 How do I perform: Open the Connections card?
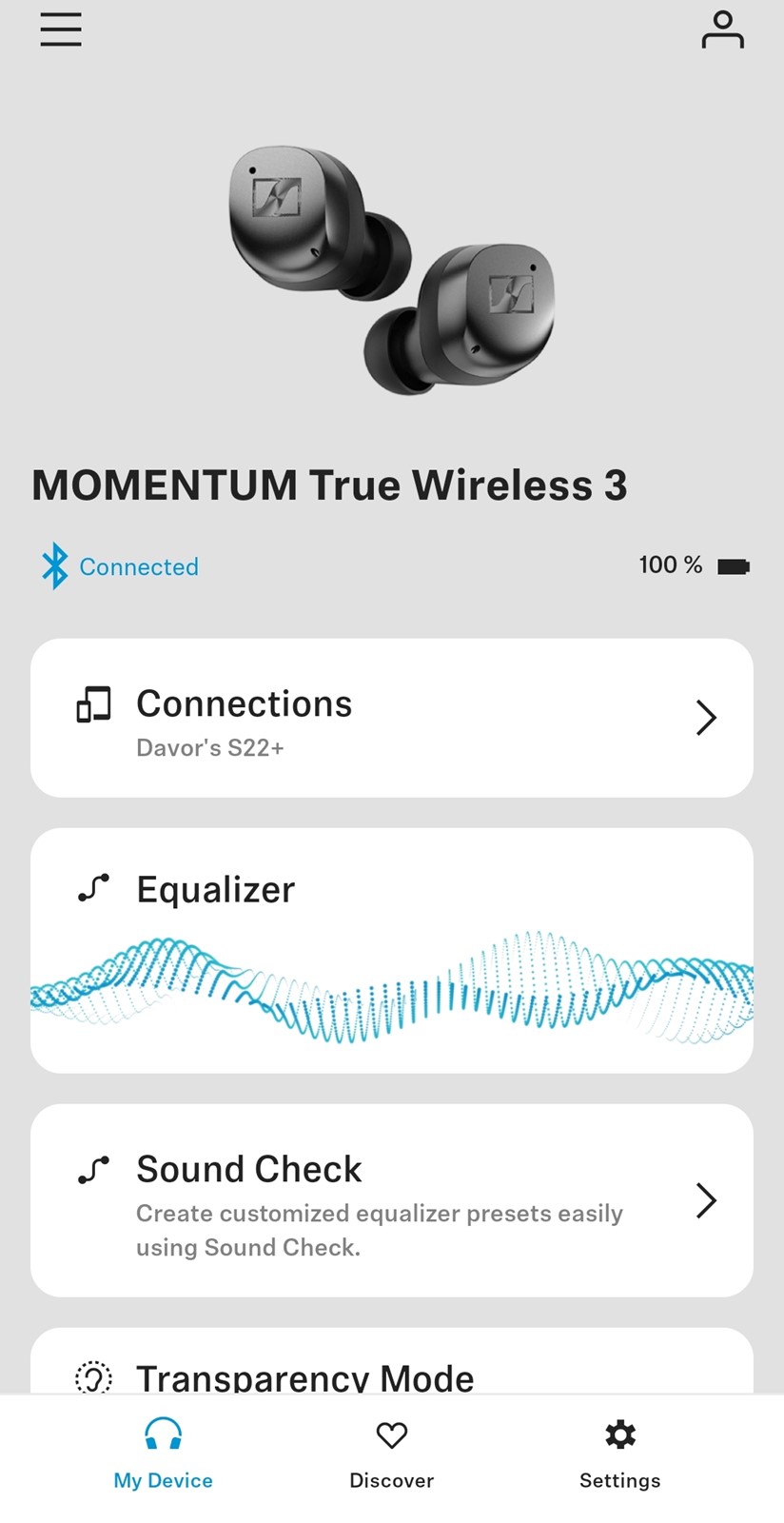392,718
